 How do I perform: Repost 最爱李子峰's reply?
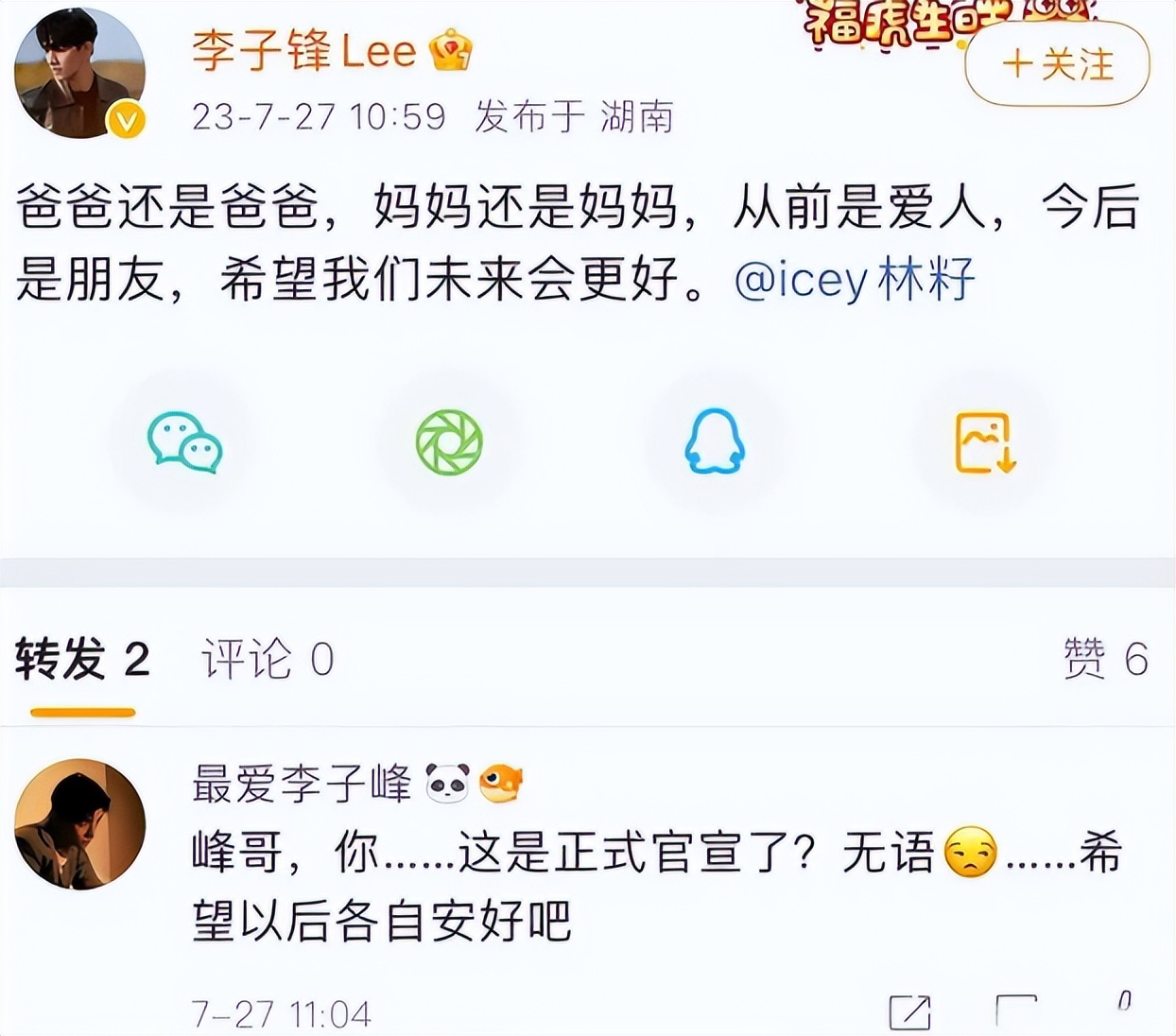[909, 1012]
